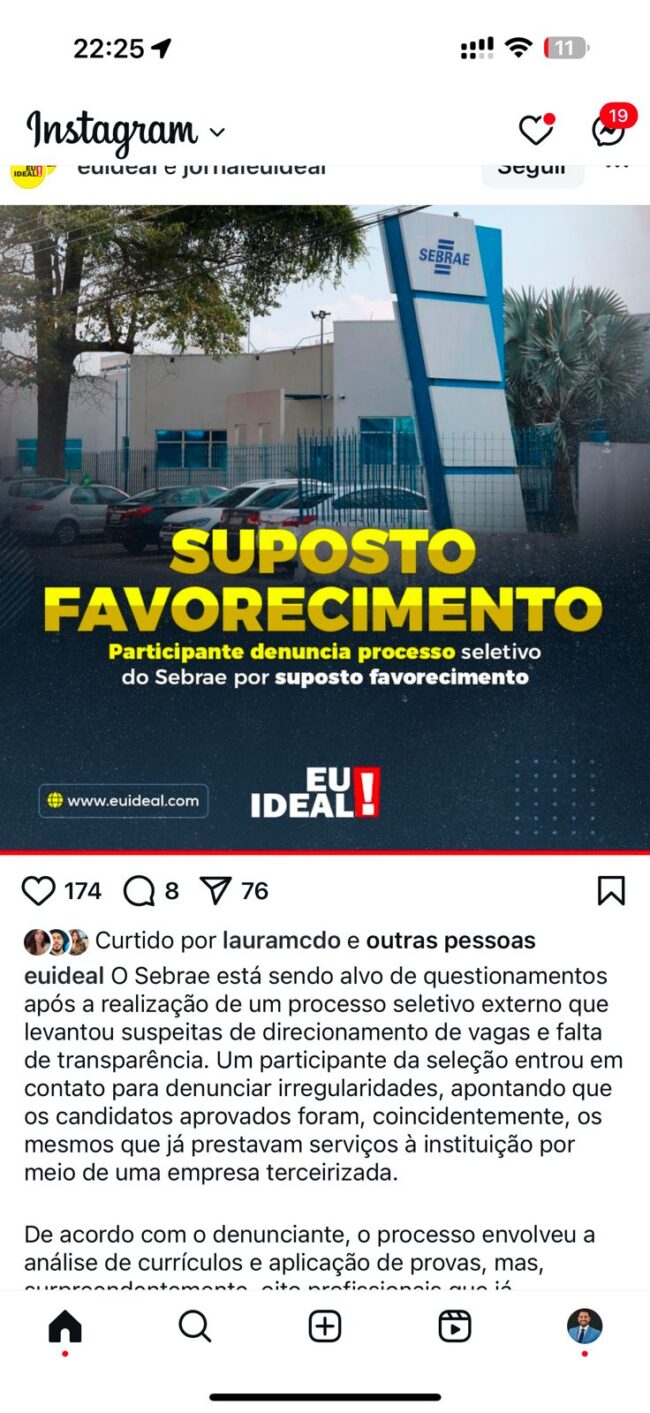Switch to the Reels tab
Image resolution: width=650 pixels, height=1413 pixels.
pos(455,1326)
